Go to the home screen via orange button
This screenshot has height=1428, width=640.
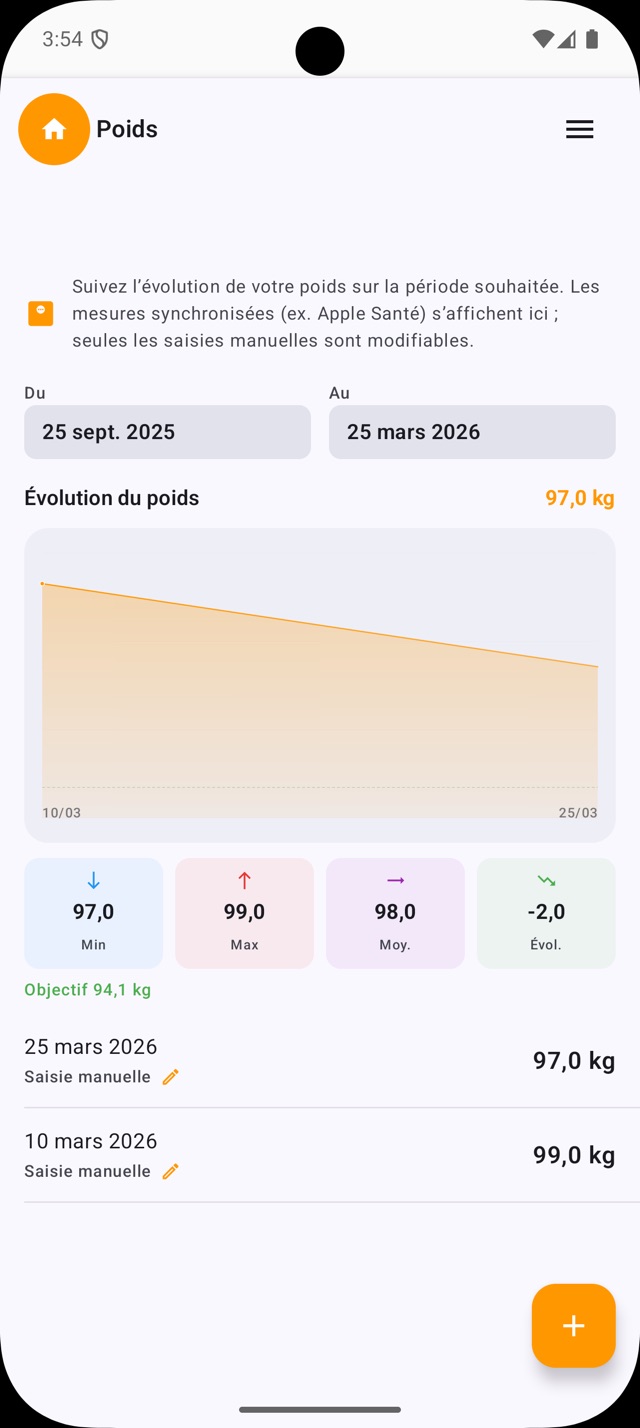(x=54, y=129)
